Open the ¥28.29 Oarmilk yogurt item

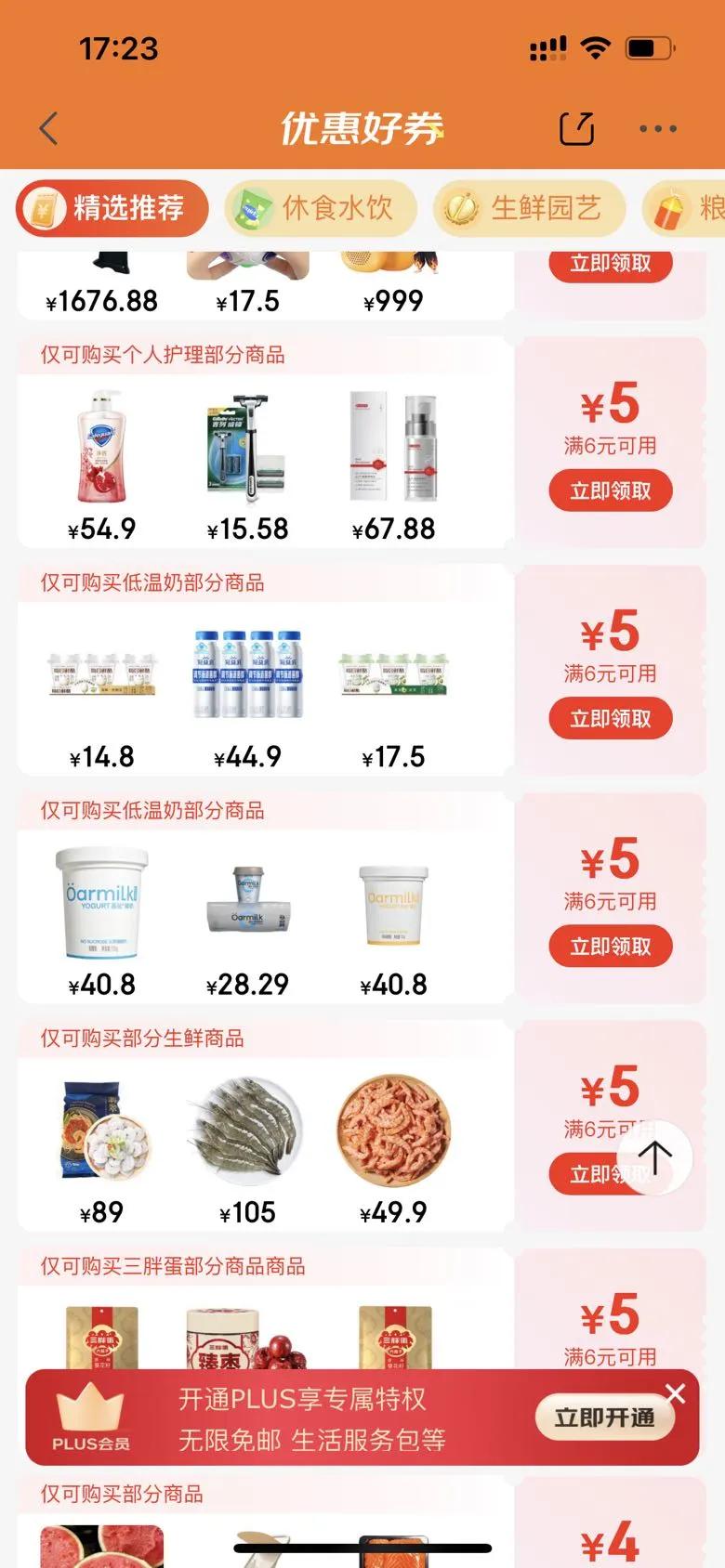tap(247, 903)
